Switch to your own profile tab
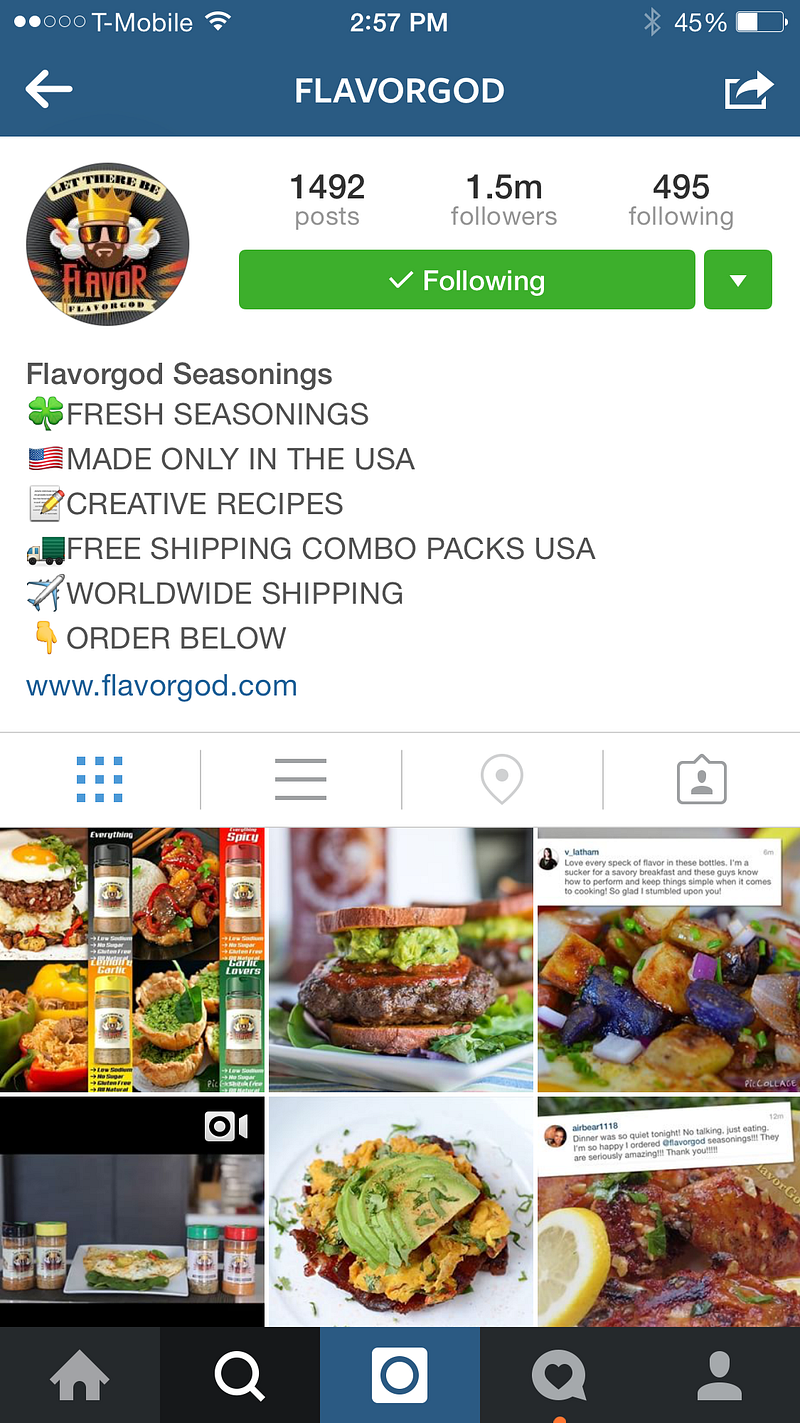 coord(720,1376)
